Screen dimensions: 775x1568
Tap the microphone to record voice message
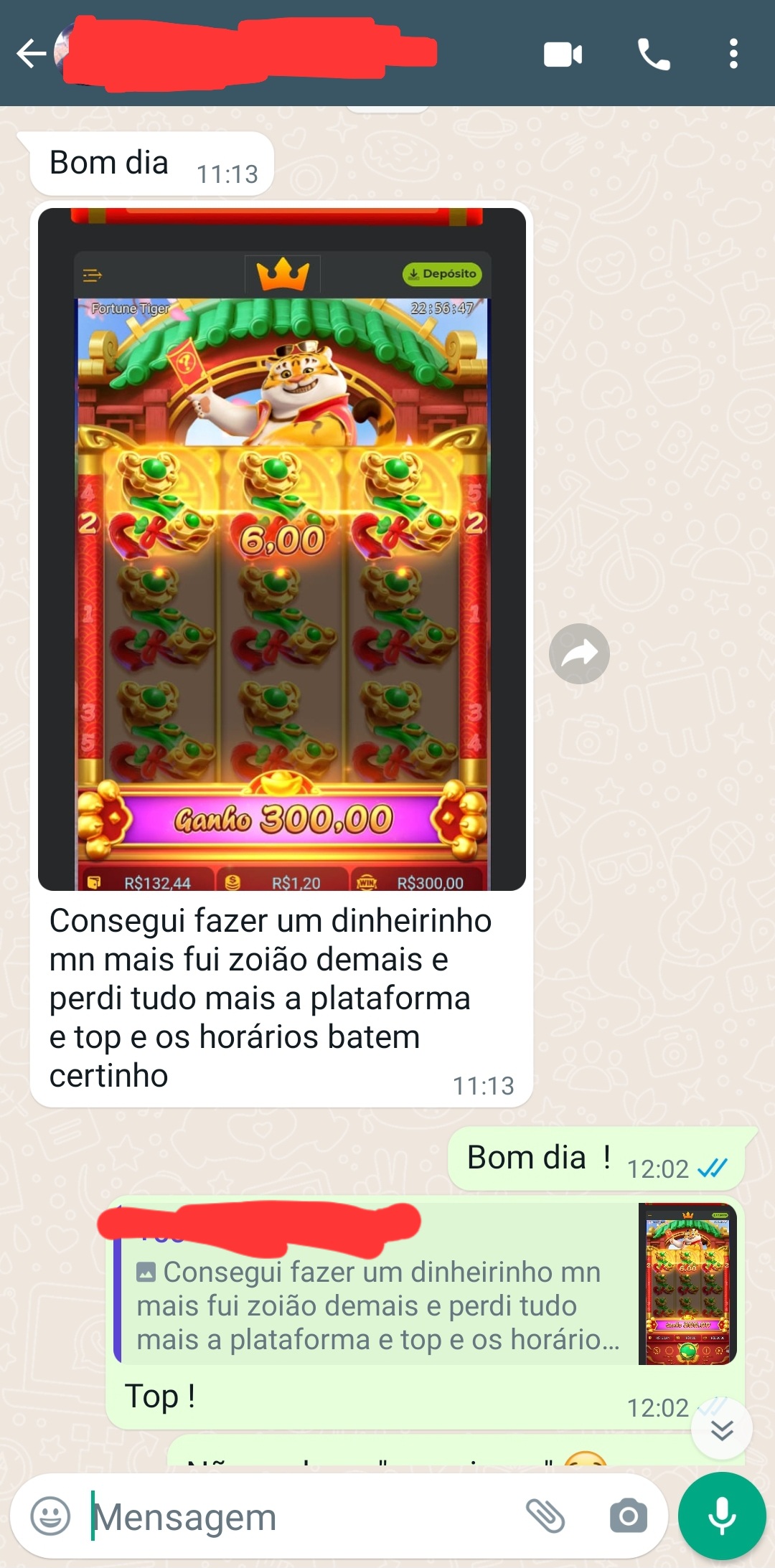pyautogui.click(x=721, y=1516)
